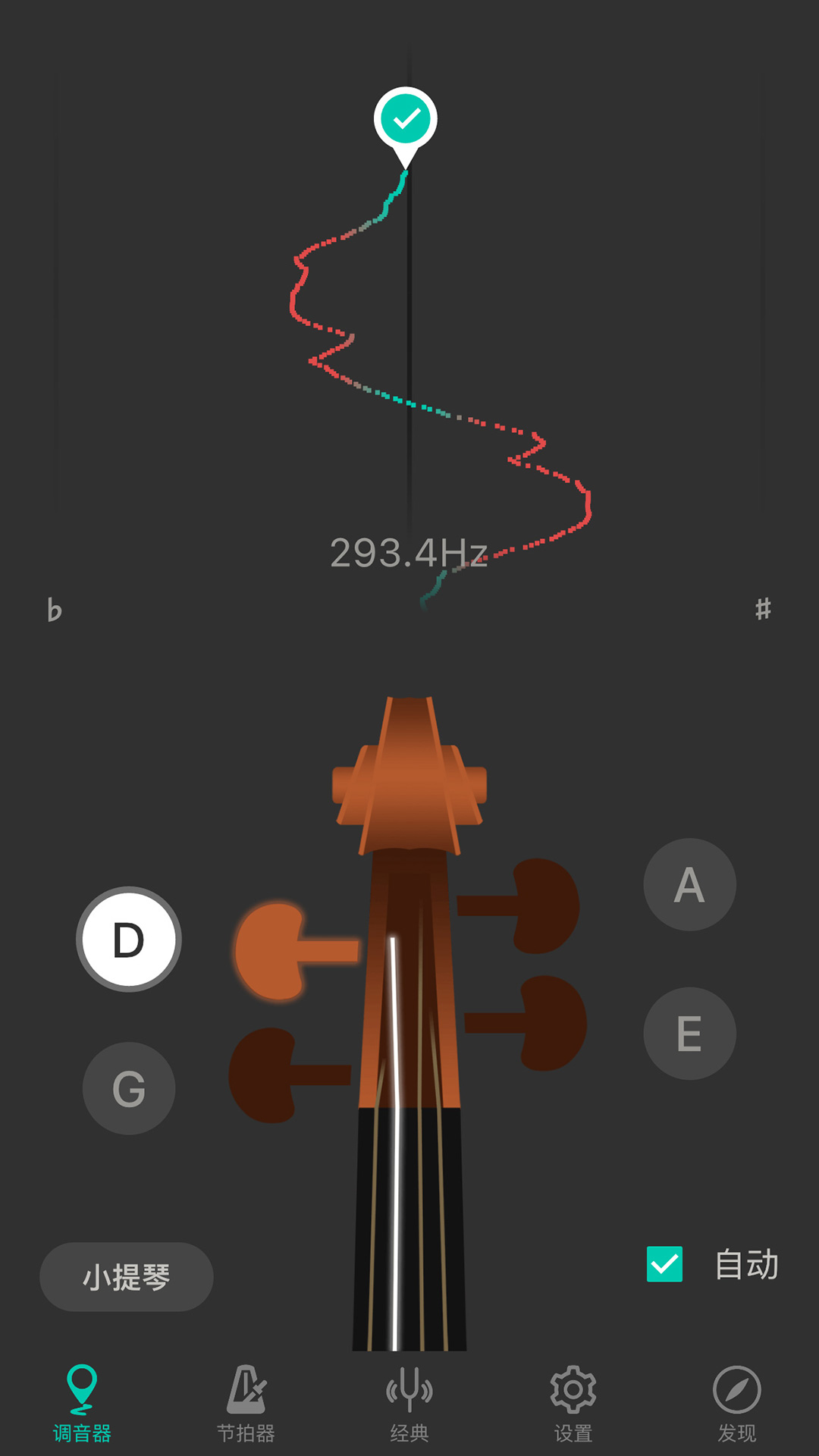Open the 经典 classic tab
This screenshot has height=1456, width=819.
409,1401
